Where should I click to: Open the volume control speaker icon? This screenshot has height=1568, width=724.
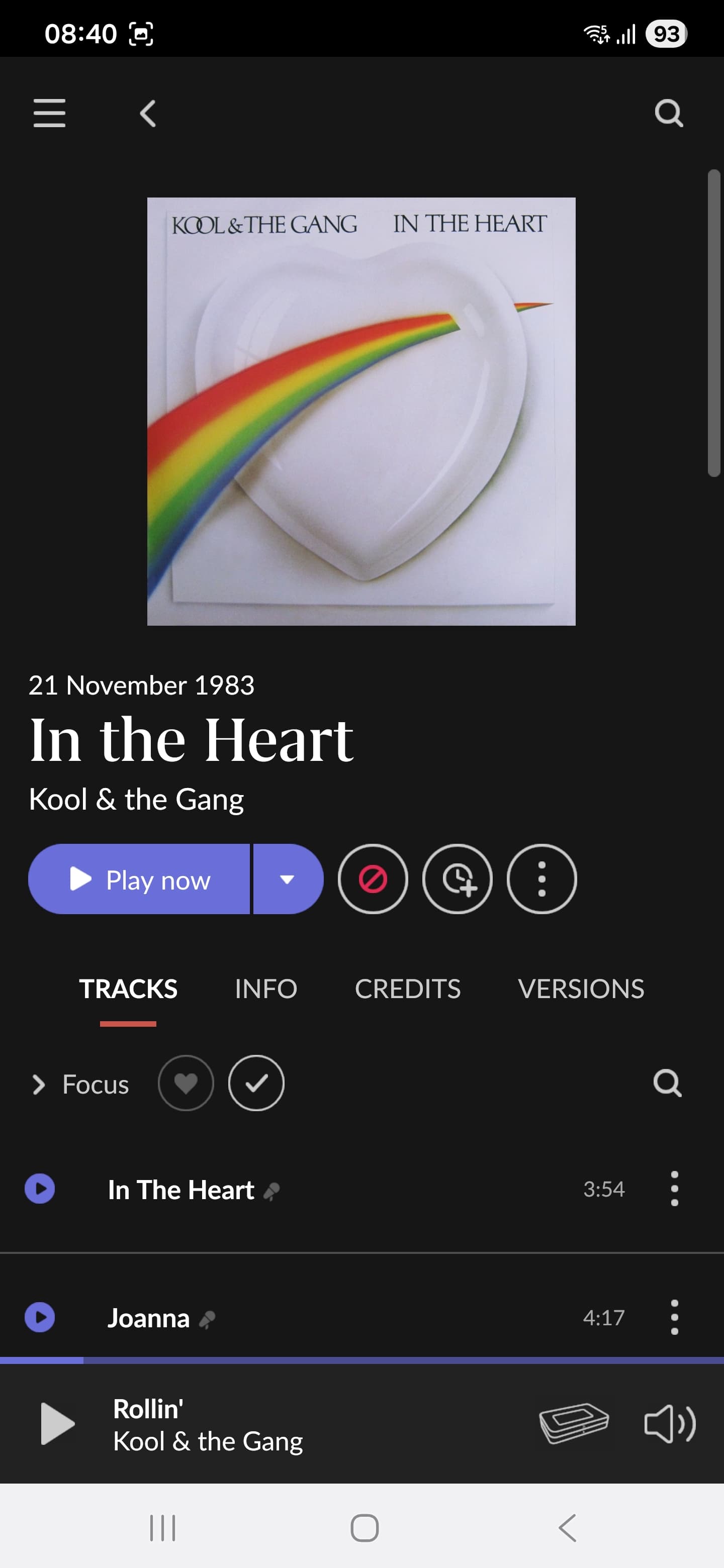pos(669,1423)
